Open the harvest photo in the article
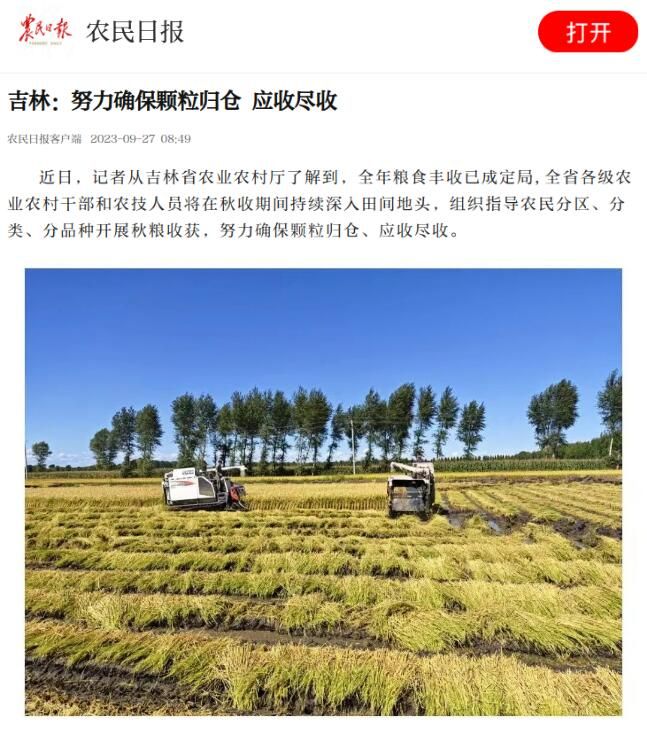Screen dimensions: 647x730 point(323,491)
